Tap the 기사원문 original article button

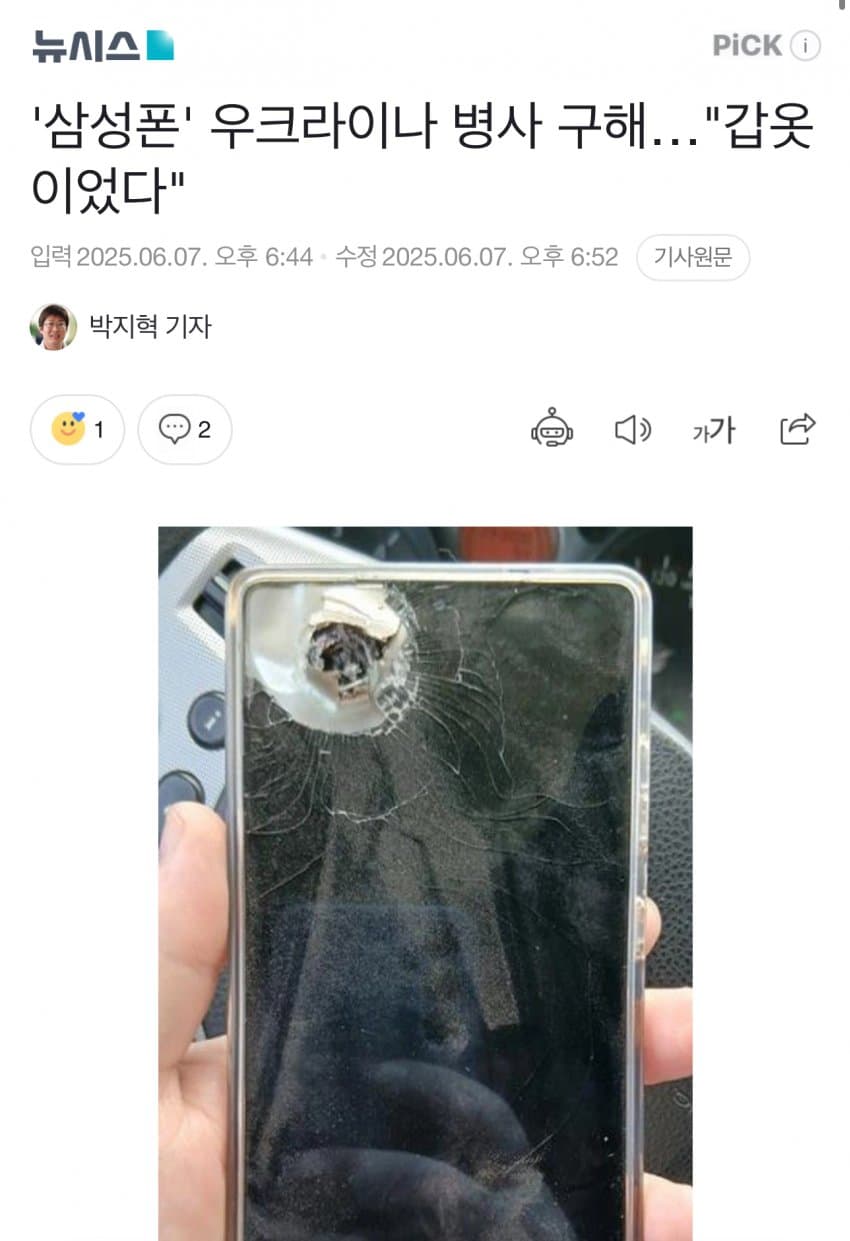(x=693, y=257)
